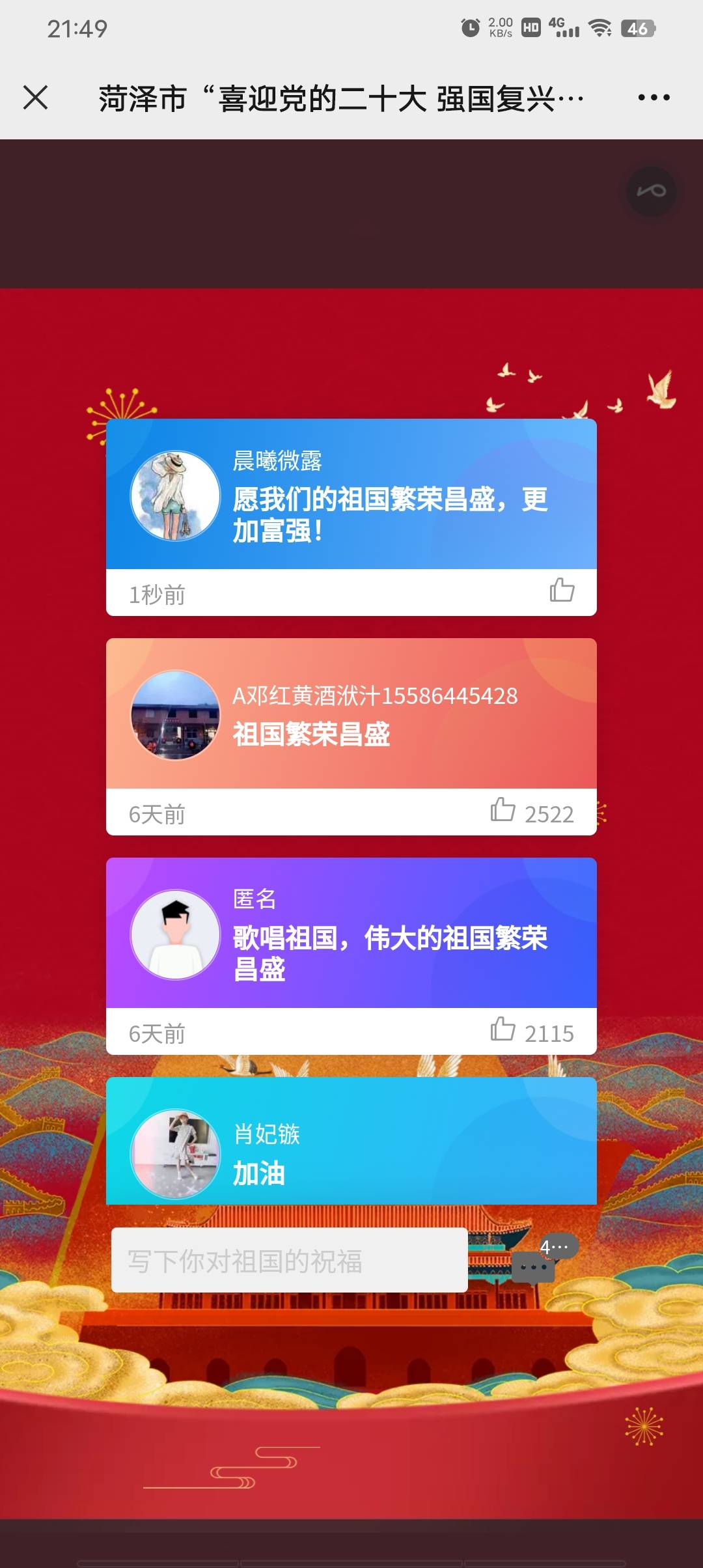The height and width of the screenshot is (1568, 703).
Task: Open the three-dot overflow menu
Action: (654, 98)
